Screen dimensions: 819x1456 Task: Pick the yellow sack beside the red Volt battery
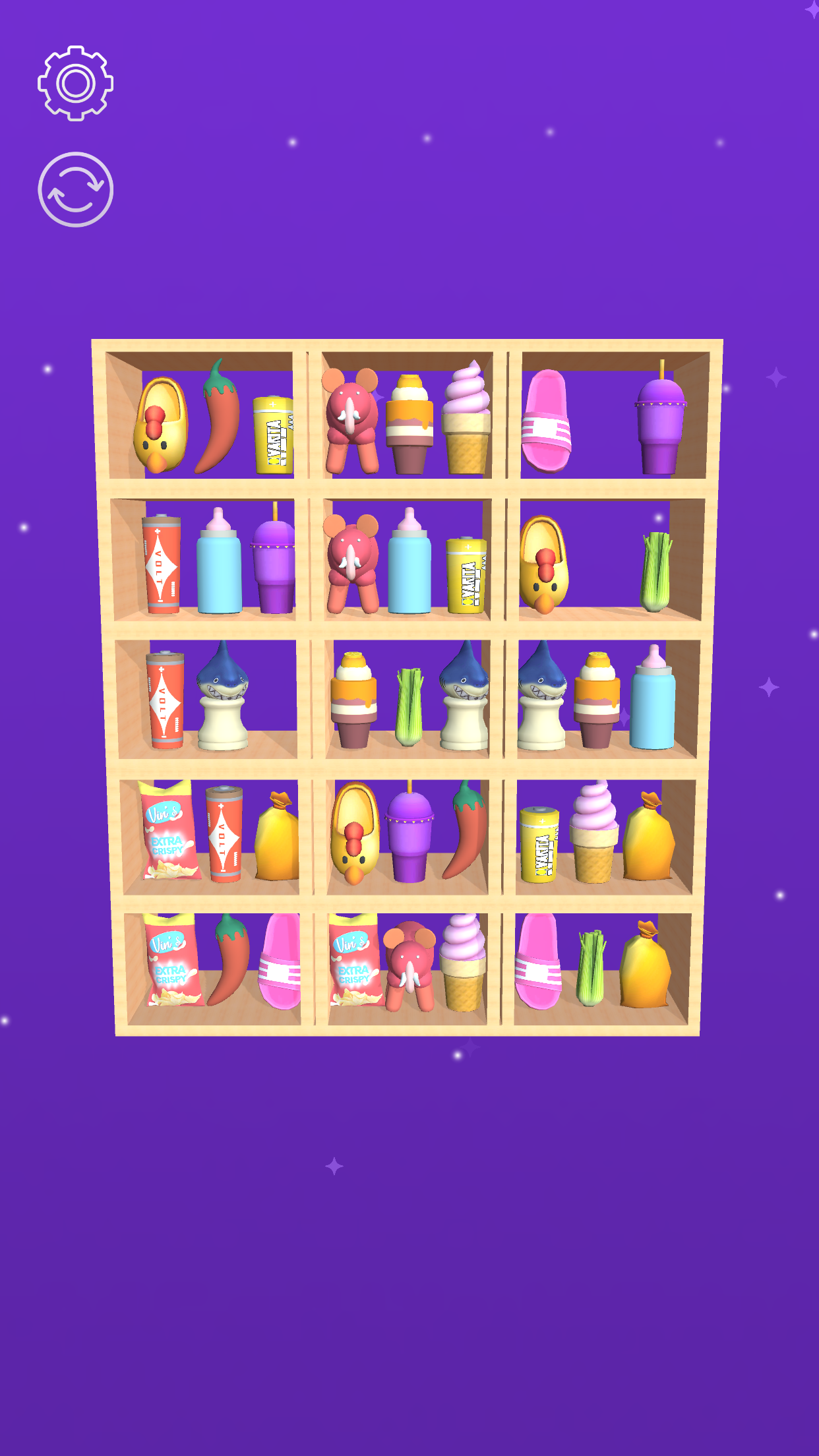tap(277, 839)
